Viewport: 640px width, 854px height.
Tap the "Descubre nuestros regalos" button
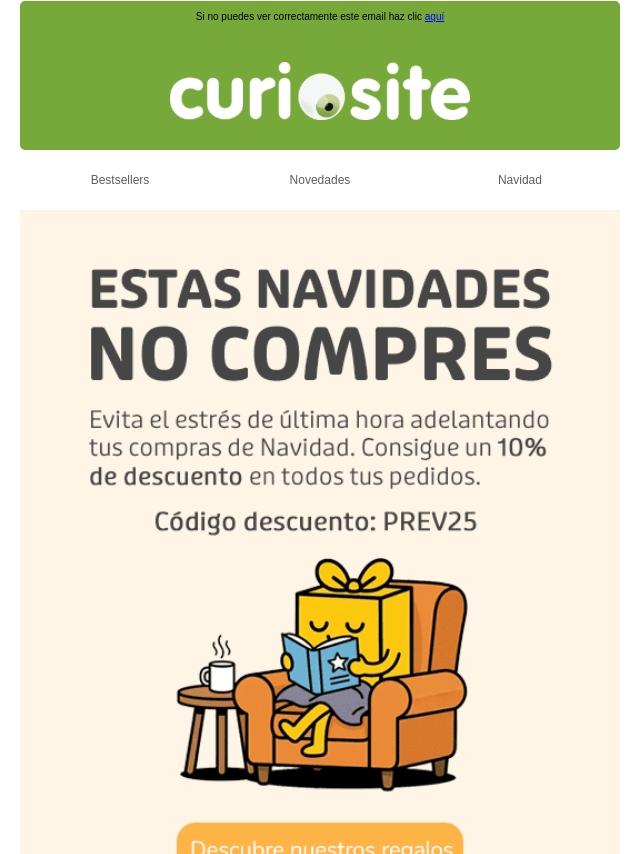[320, 842]
